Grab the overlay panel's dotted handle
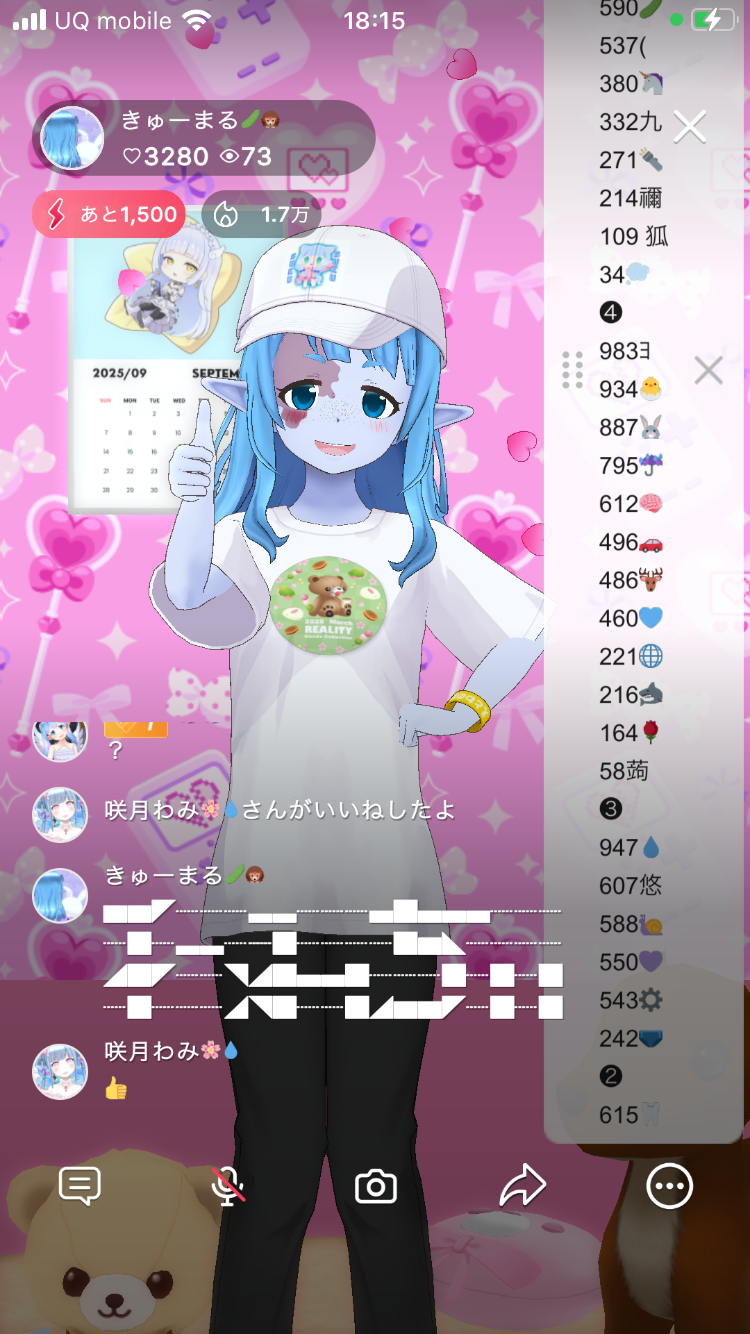 coord(572,370)
